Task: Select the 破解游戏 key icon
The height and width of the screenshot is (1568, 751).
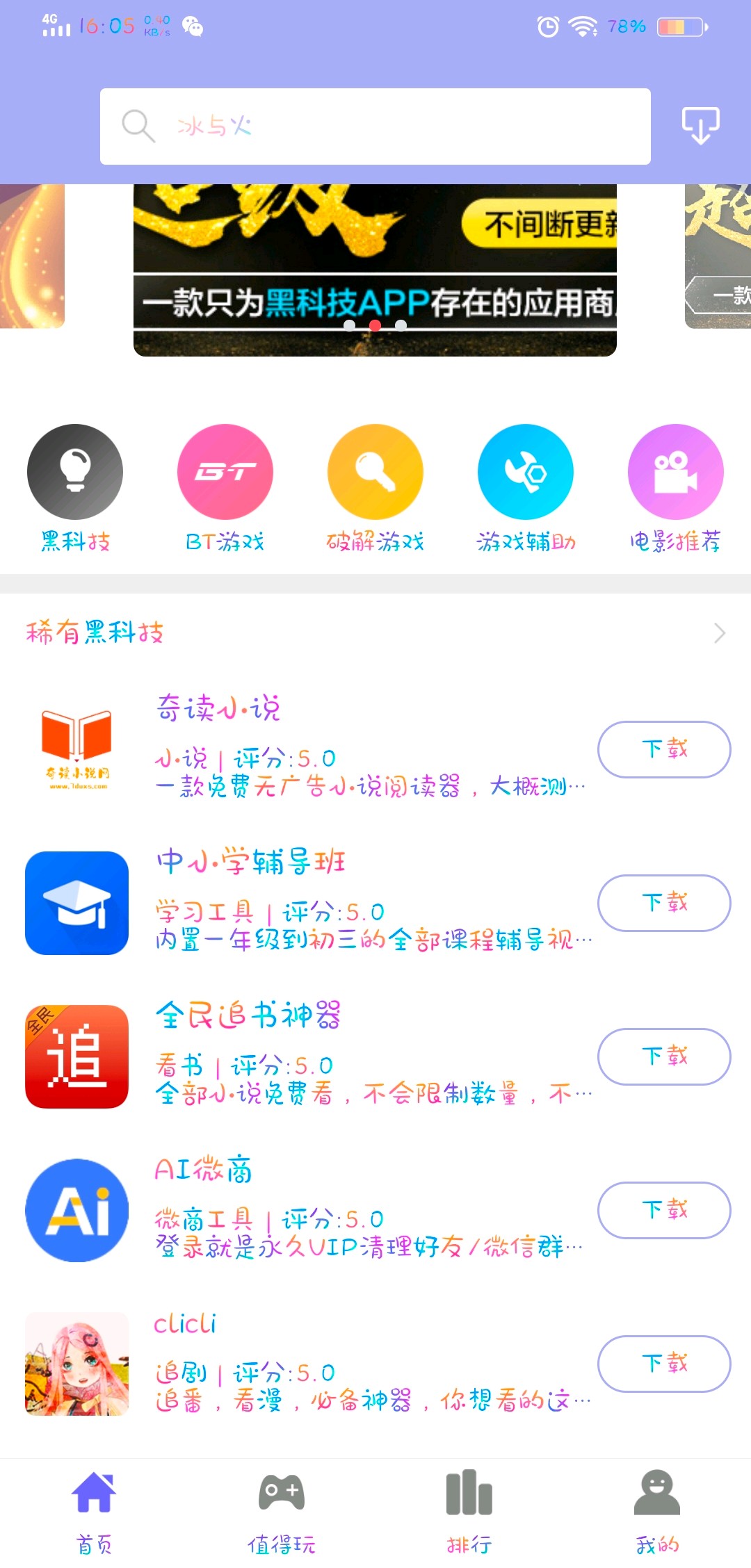Action: [375, 471]
